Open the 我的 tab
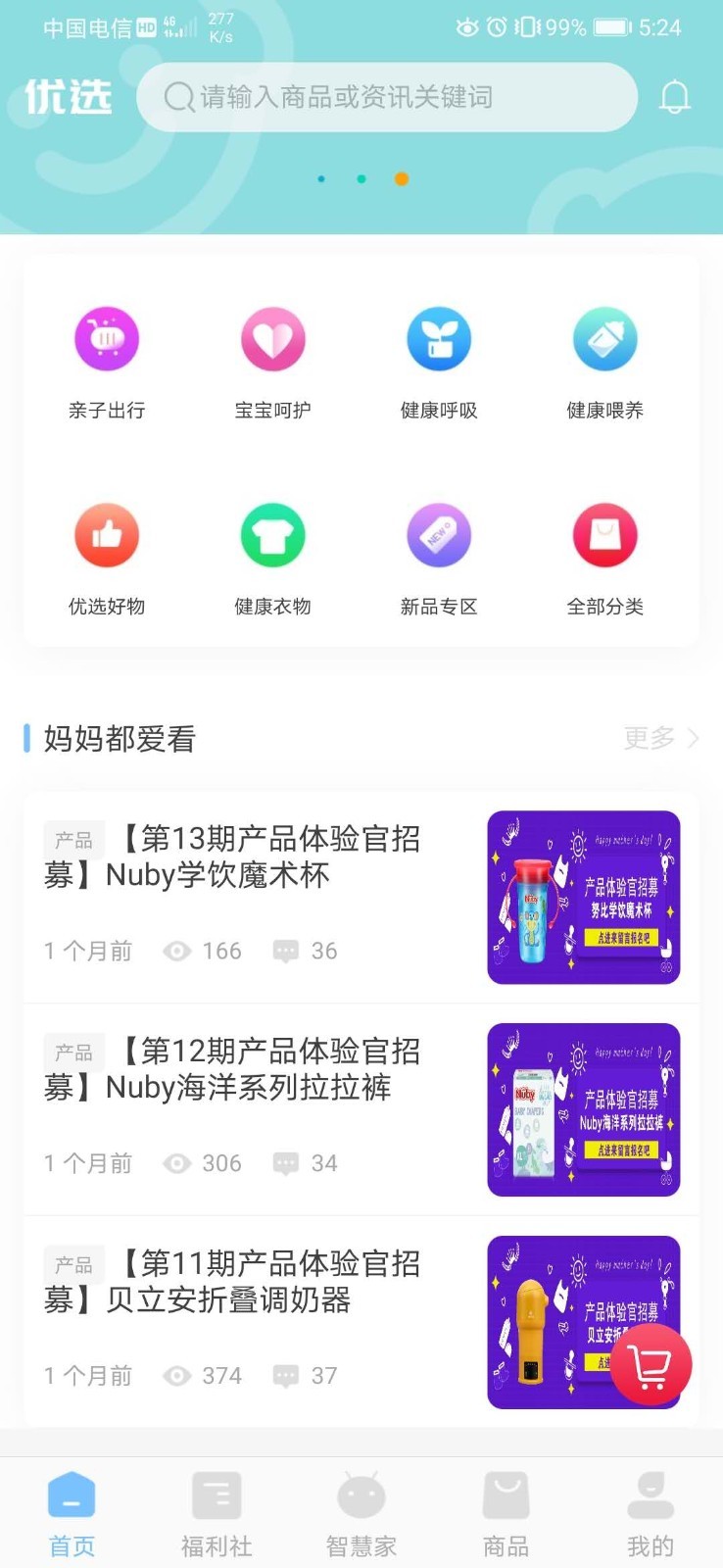The image size is (723, 1568). point(651,1513)
